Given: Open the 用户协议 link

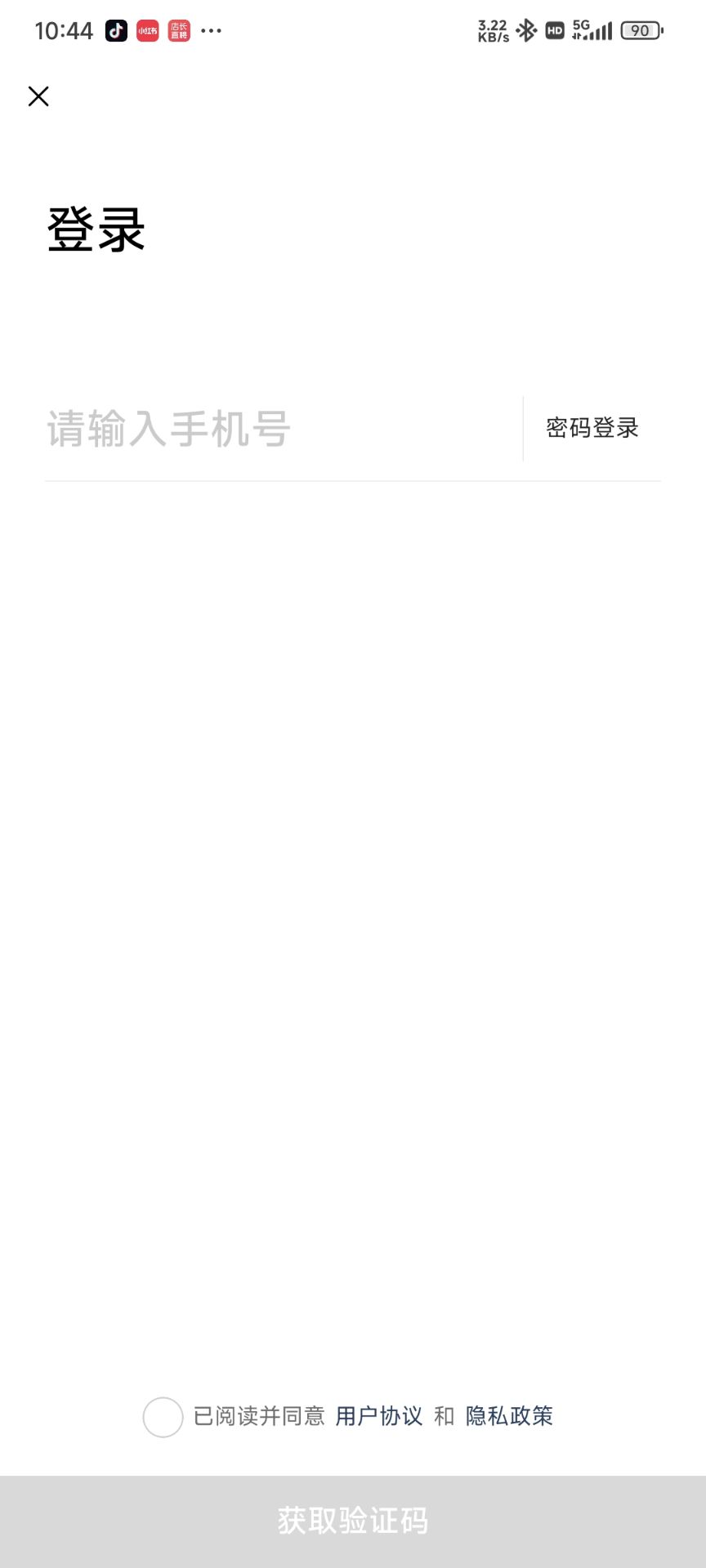Looking at the screenshot, I should pos(379,1416).
